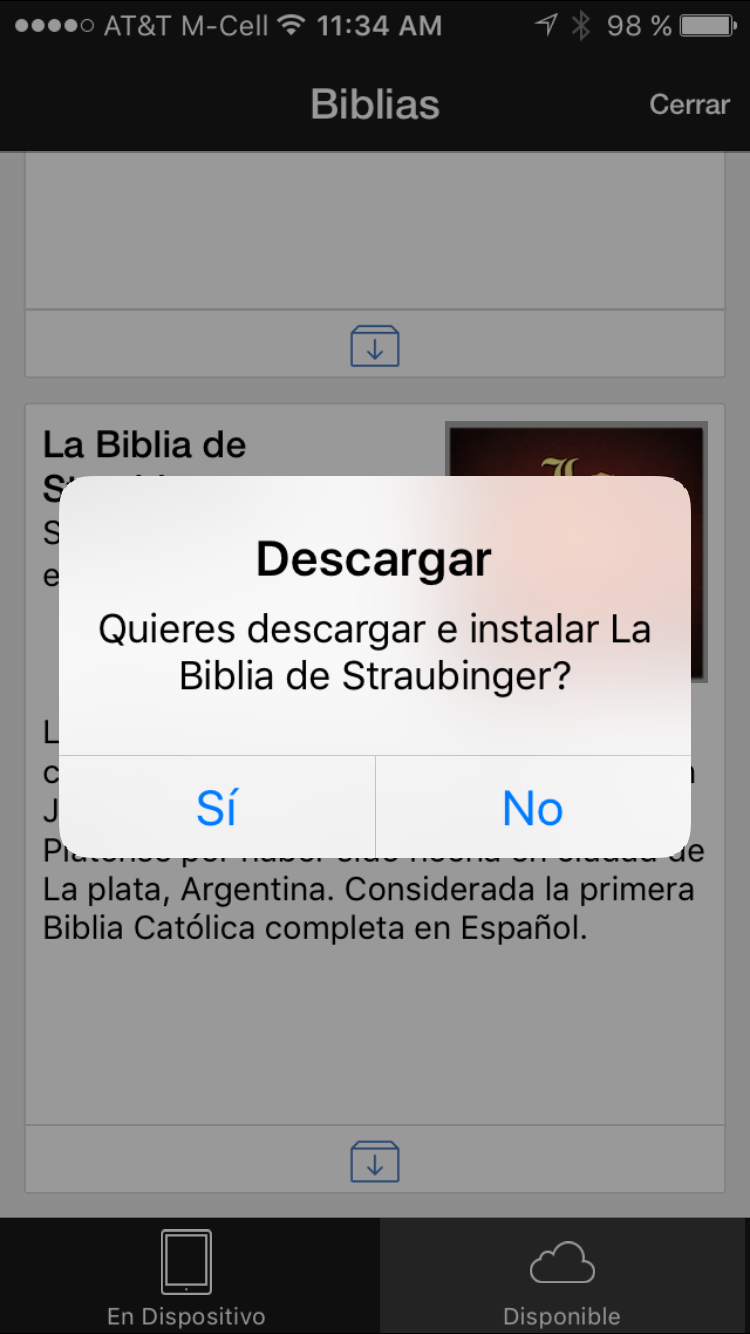
Task: Decline the download with No
Action: coord(533,807)
